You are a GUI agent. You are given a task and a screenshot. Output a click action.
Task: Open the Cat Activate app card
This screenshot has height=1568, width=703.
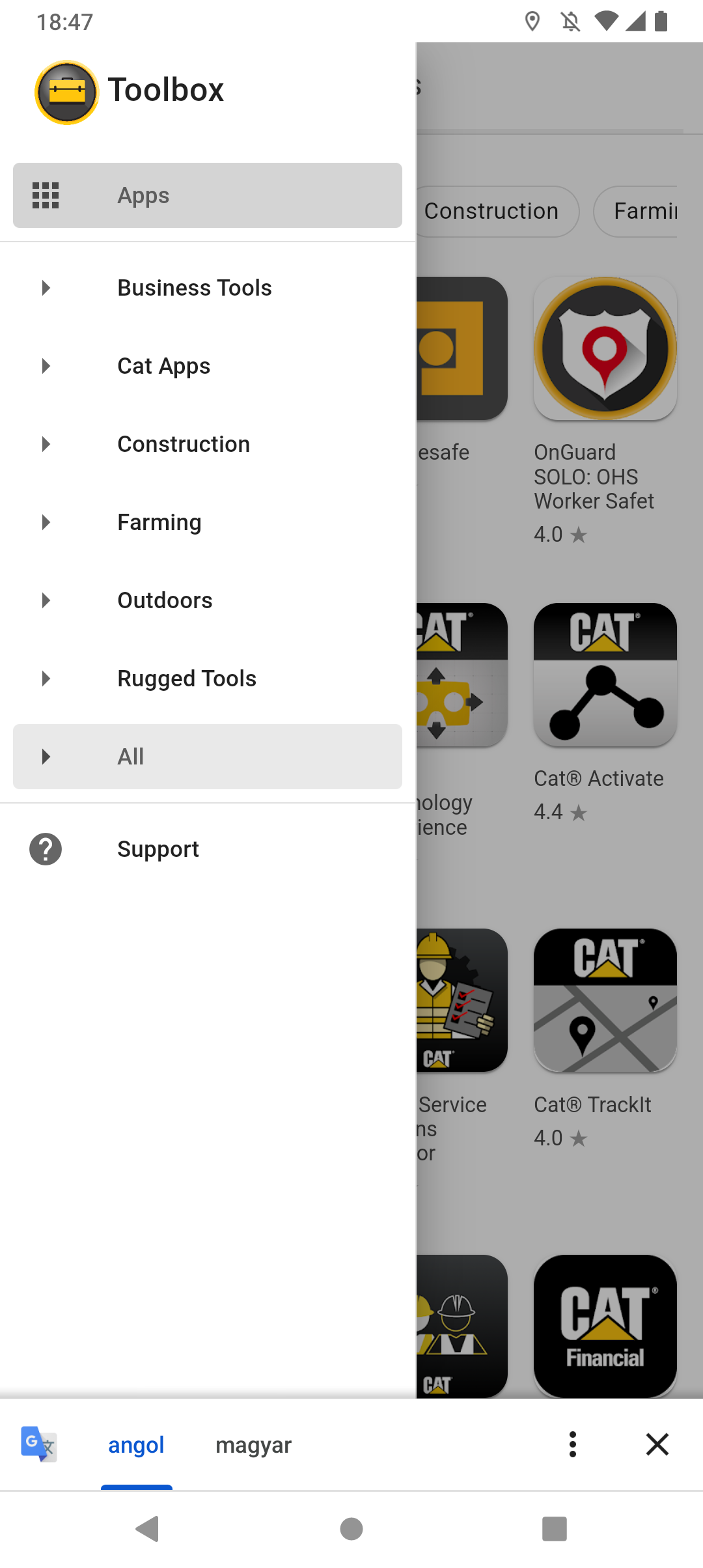[605, 713]
